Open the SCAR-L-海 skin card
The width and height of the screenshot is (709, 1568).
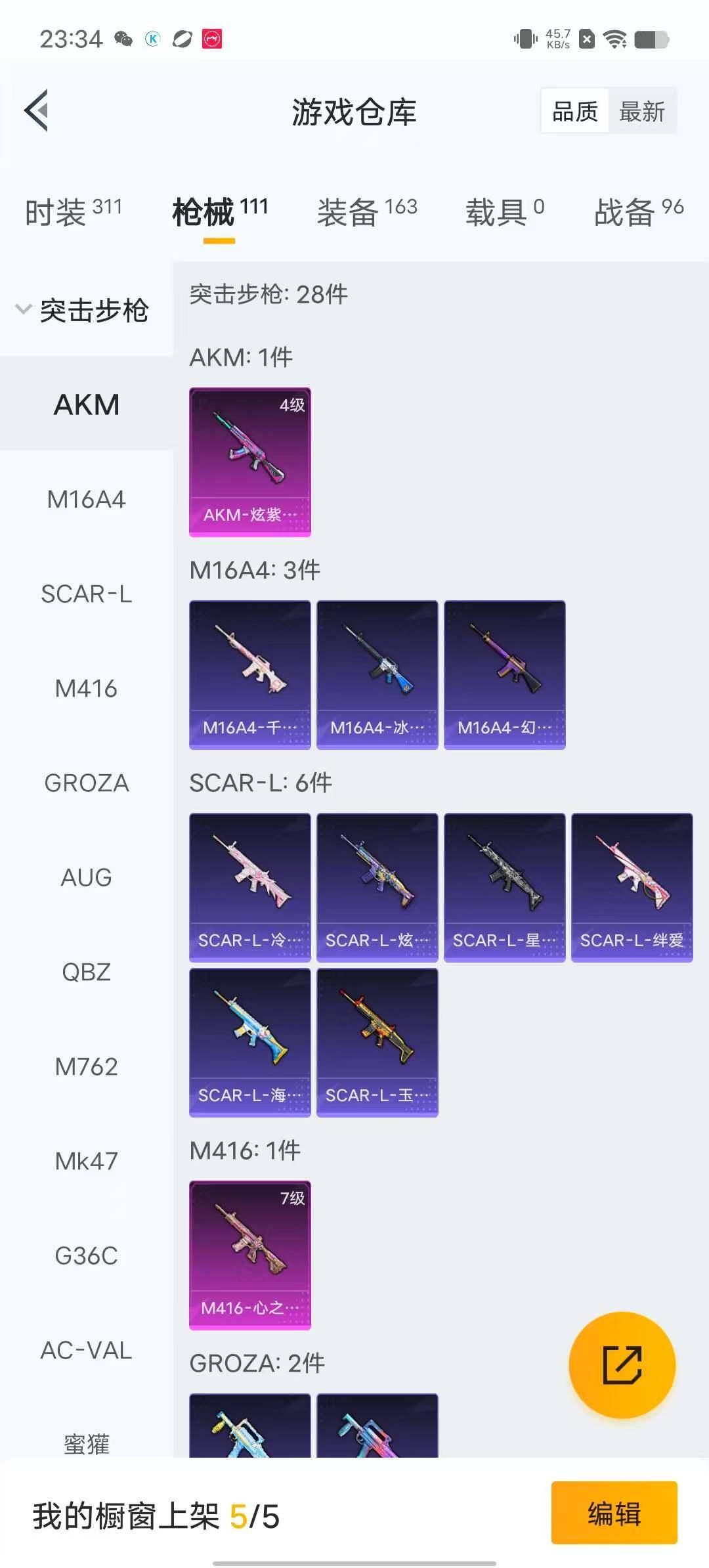pyautogui.click(x=250, y=1042)
